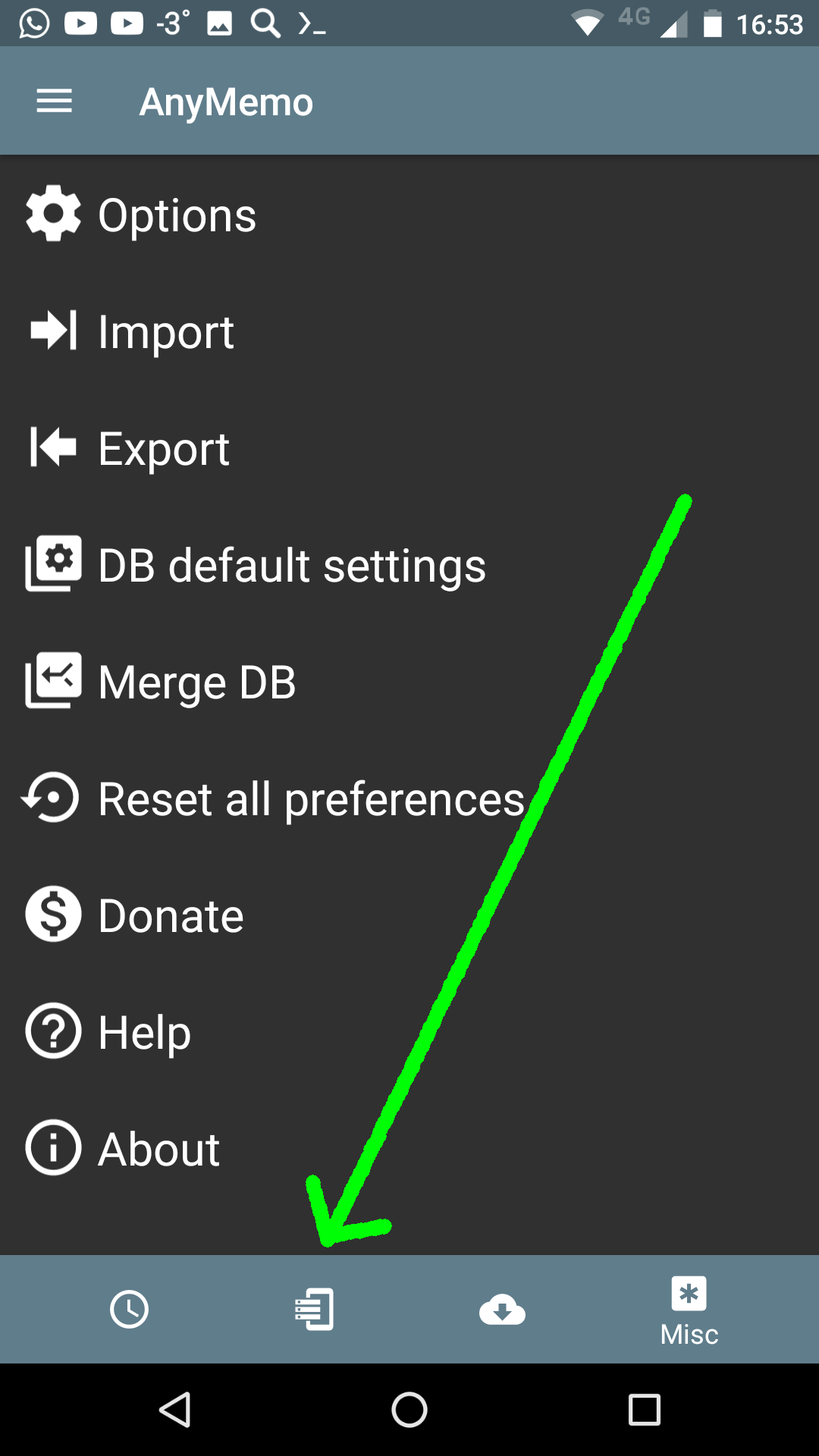819x1456 pixels.
Task: Switch to the cloud download tab
Action: [x=502, y=1309]
